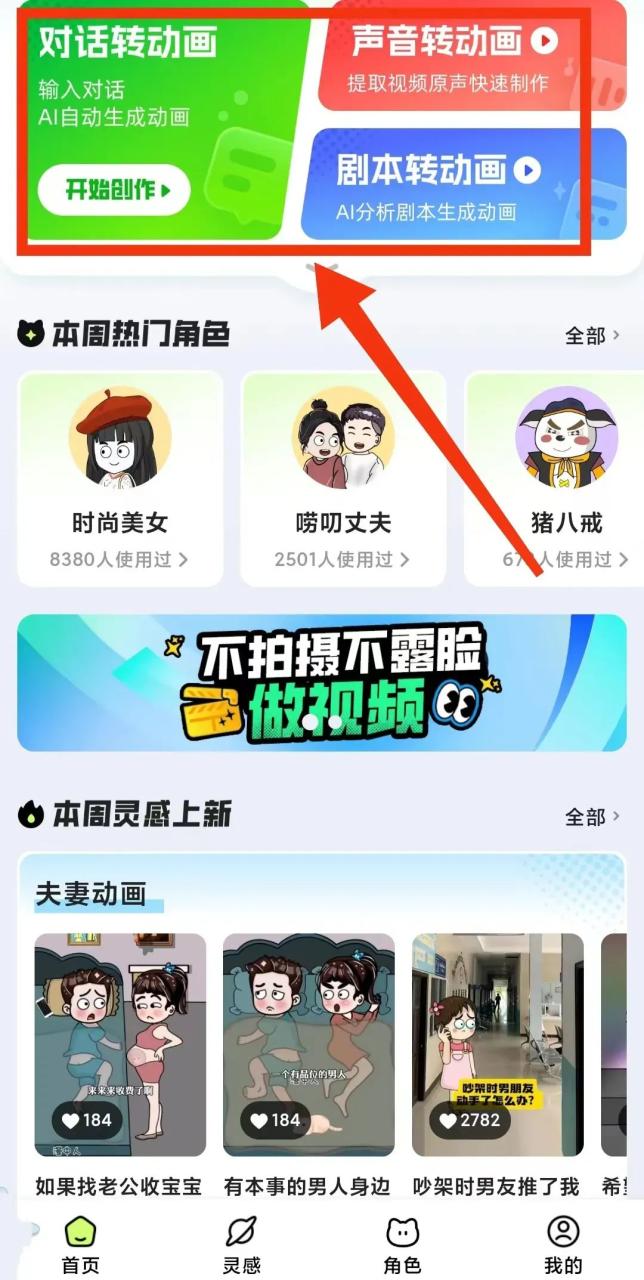Select the 时尚美女 character card
Screen dimensions: 644x1280
120,478
